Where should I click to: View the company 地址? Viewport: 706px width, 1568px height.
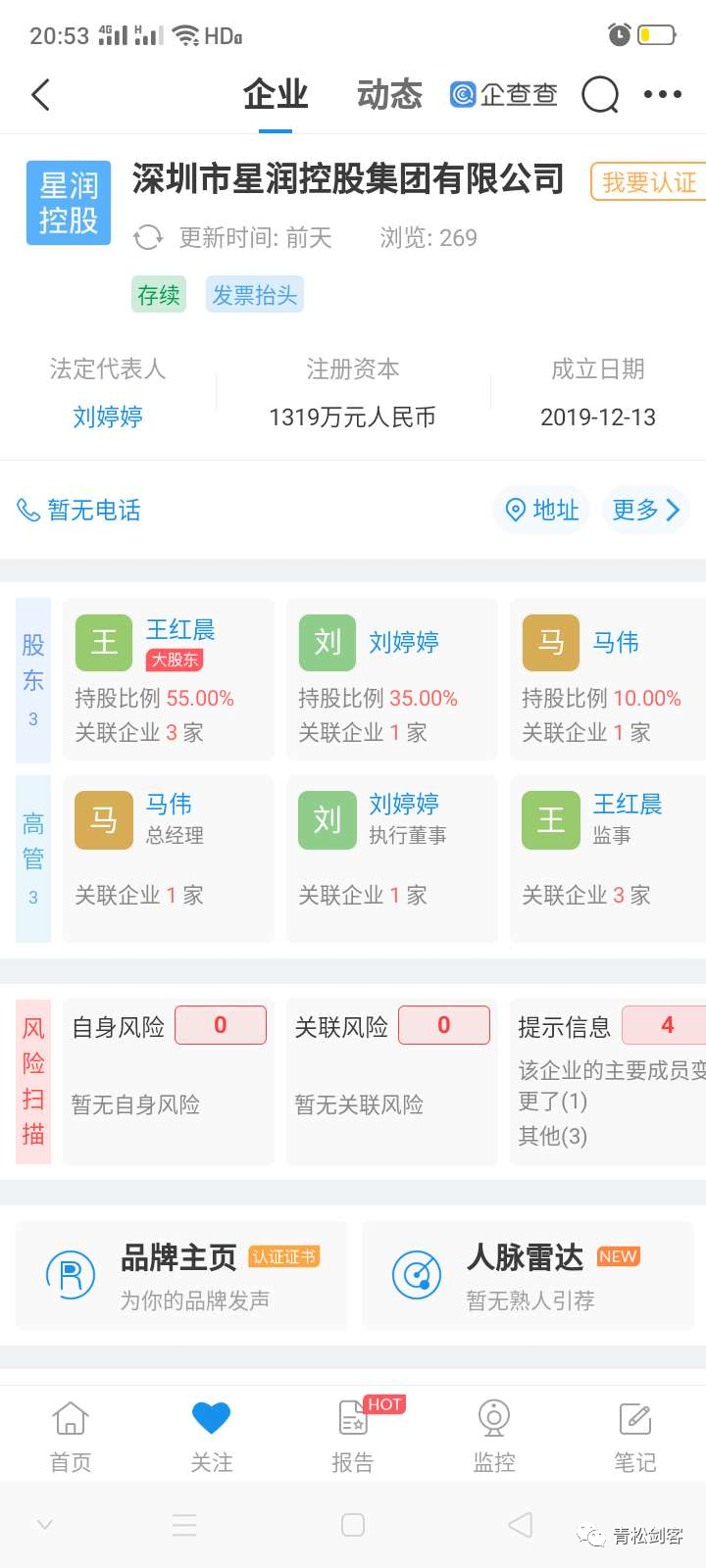pos(542,510)
